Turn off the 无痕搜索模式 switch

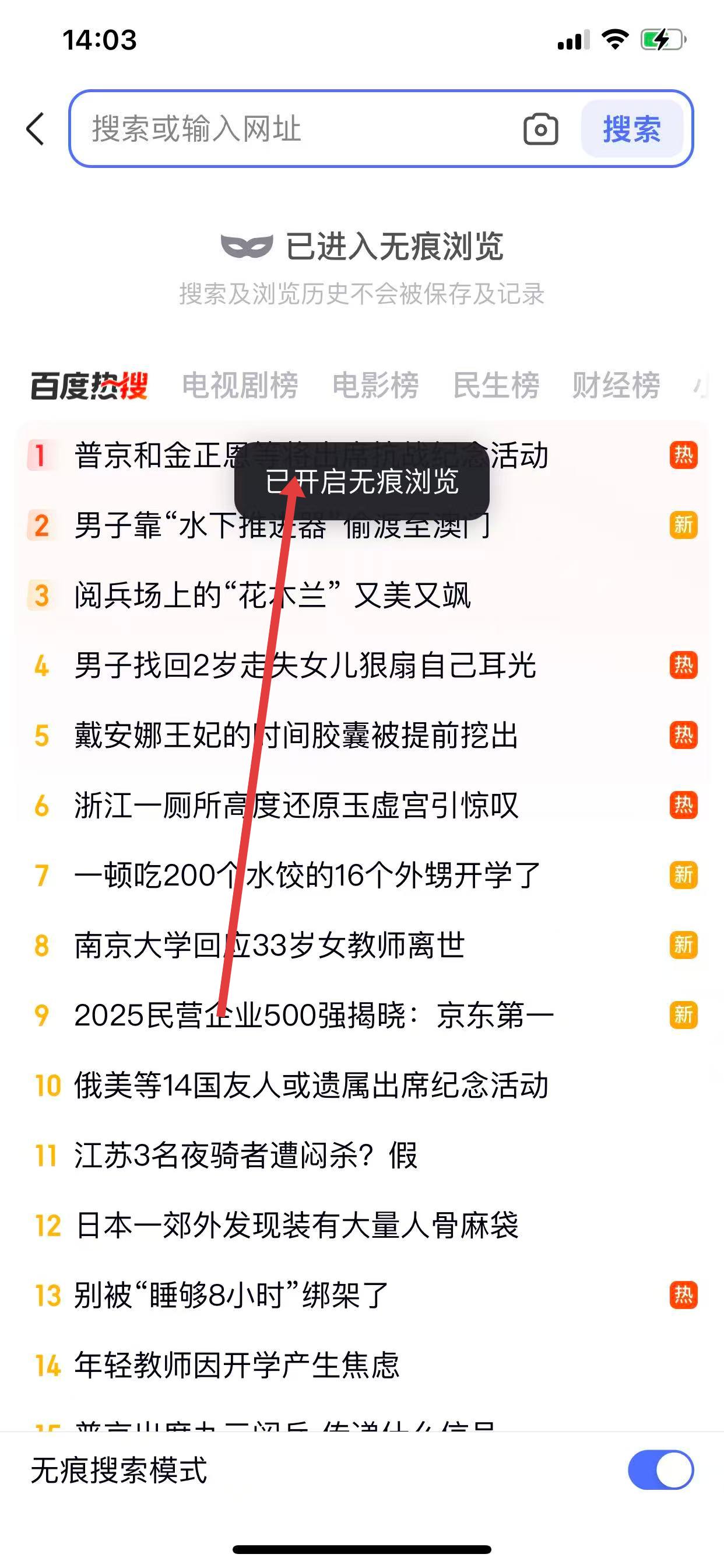click(660, 1471)
